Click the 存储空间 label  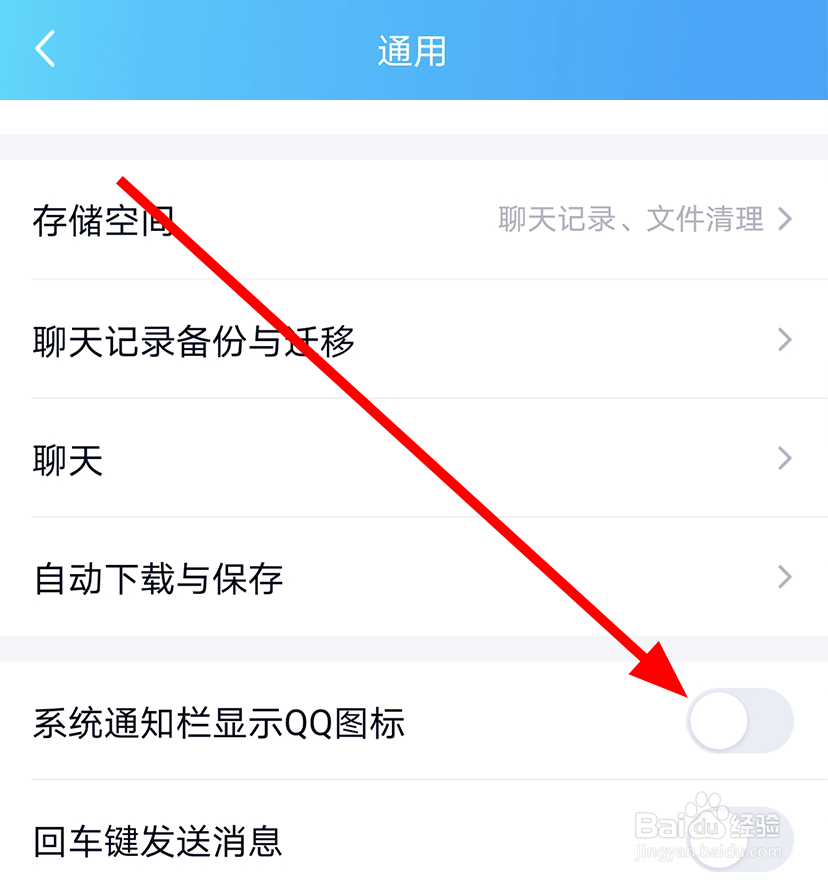tap(100, 220)
